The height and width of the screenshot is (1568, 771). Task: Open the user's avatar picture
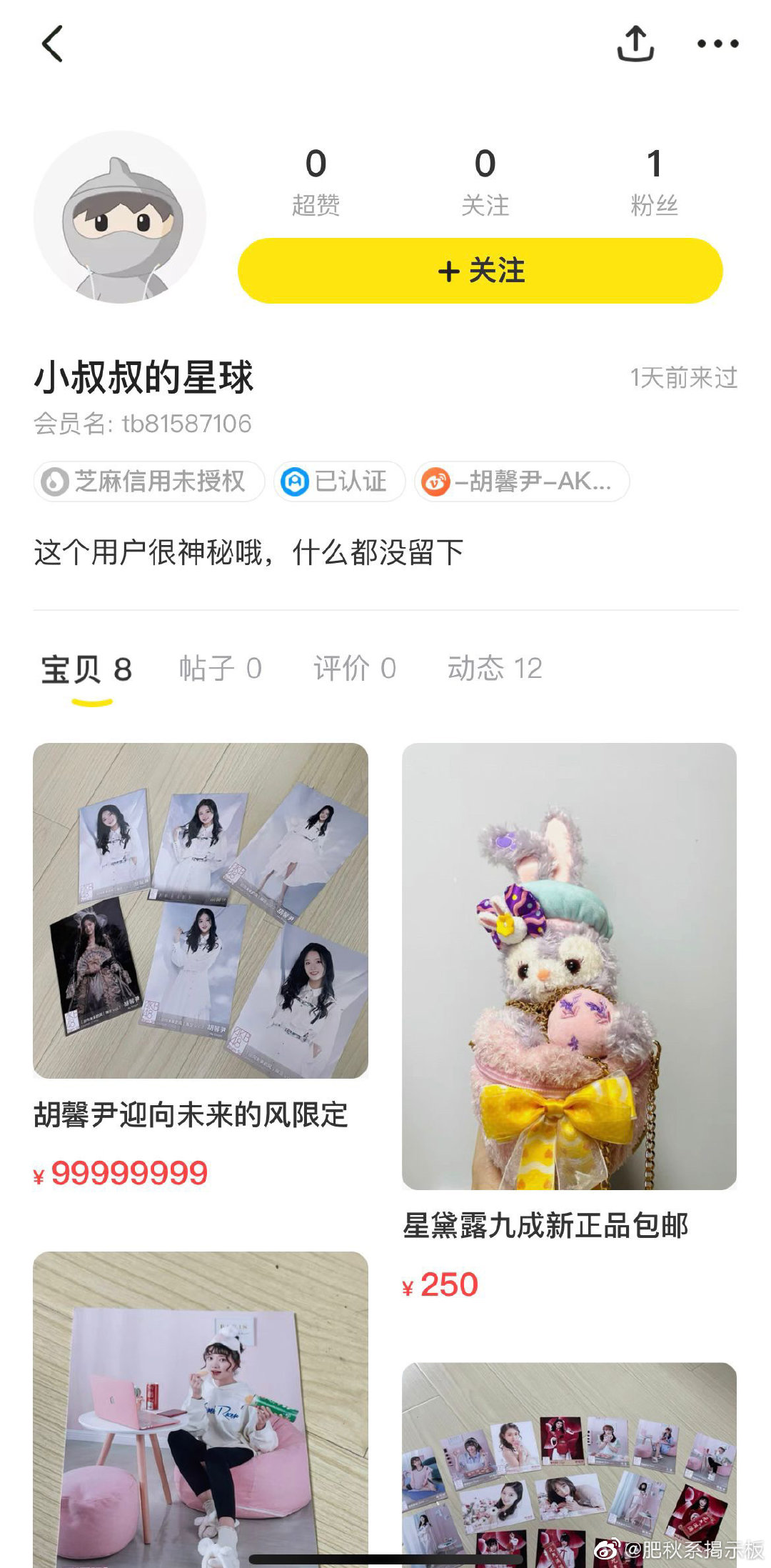tap(120, 217)
